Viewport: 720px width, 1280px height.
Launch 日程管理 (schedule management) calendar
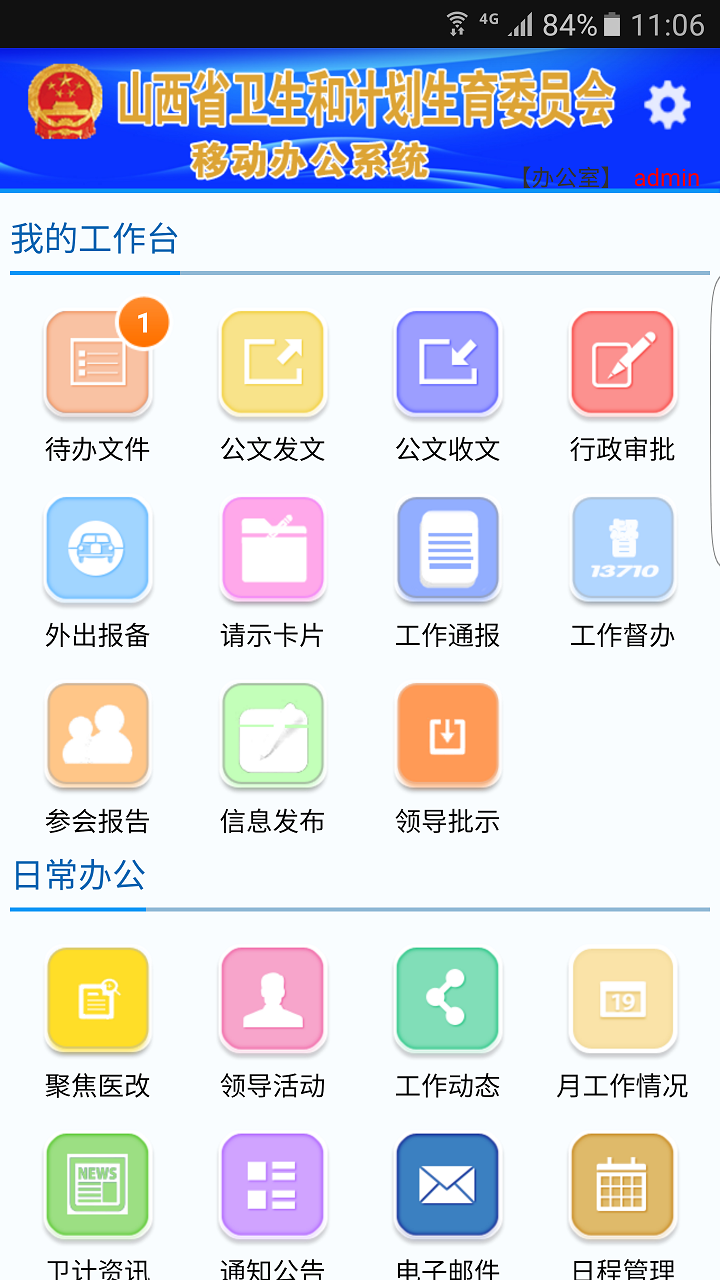pos(622,1185)
